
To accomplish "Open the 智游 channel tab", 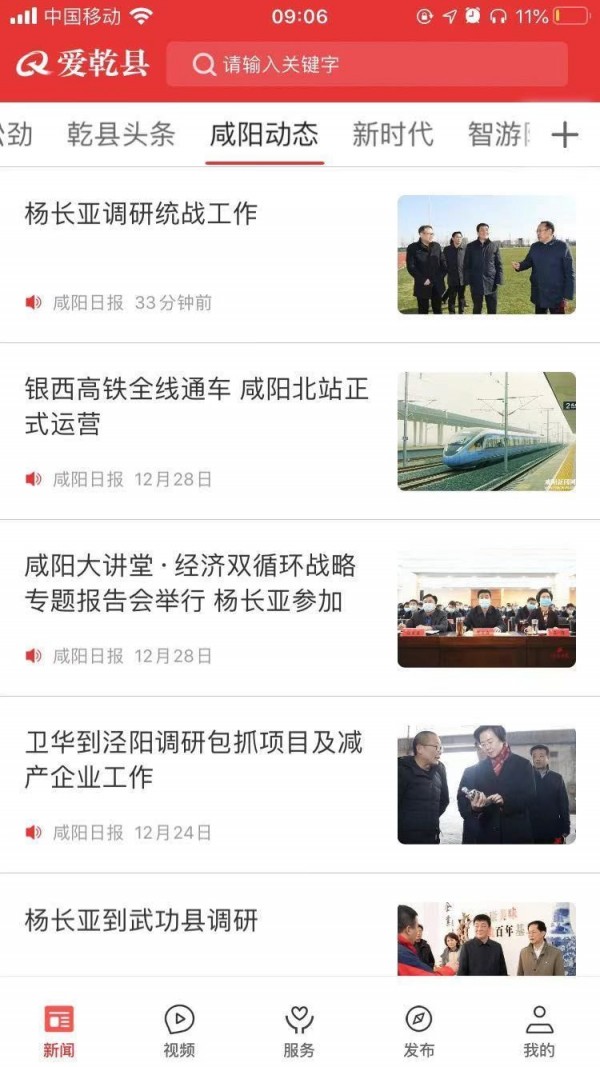I will coord(500,134).
